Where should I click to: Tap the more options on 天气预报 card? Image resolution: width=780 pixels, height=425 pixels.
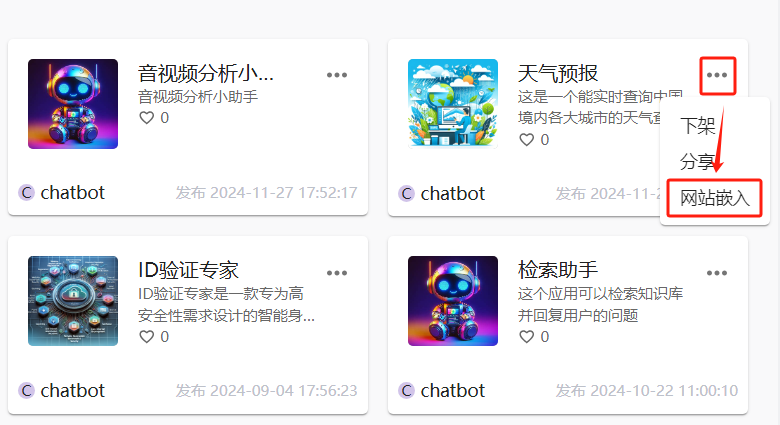pyautogui.click(x=717, y=74)
